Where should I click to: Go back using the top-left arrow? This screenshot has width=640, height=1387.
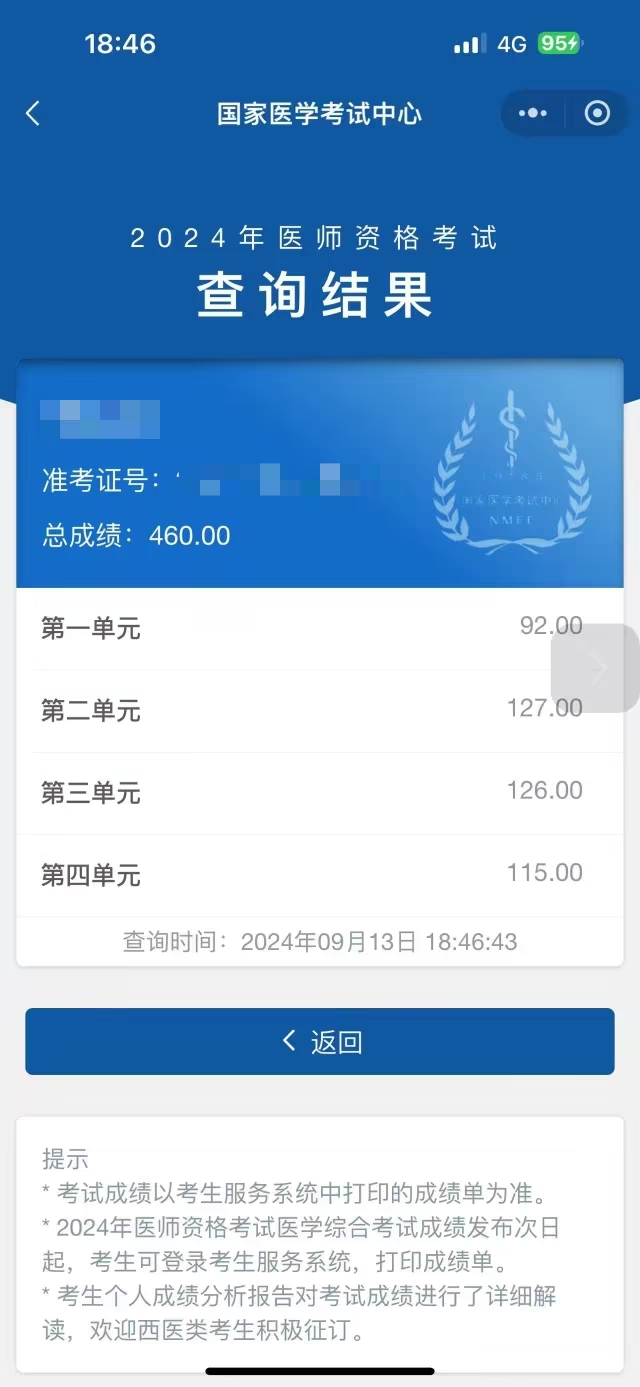click(x=33, y=113)
